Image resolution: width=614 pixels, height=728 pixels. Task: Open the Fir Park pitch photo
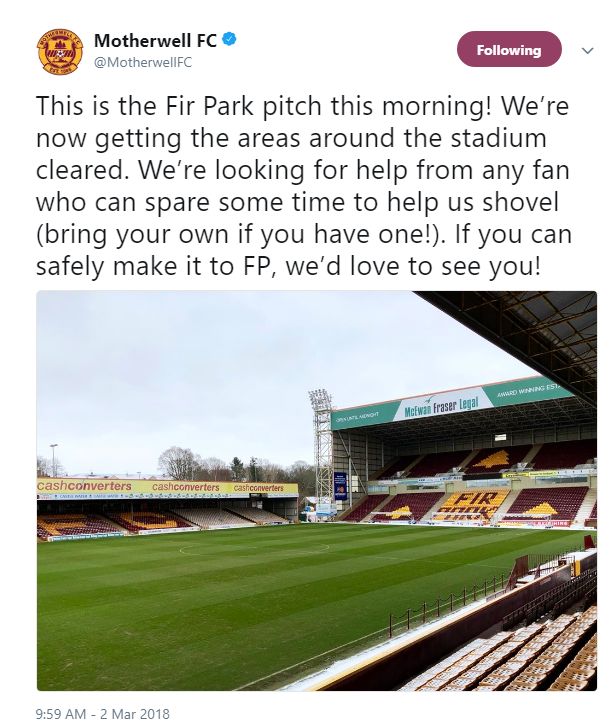[x=316, y=490]
